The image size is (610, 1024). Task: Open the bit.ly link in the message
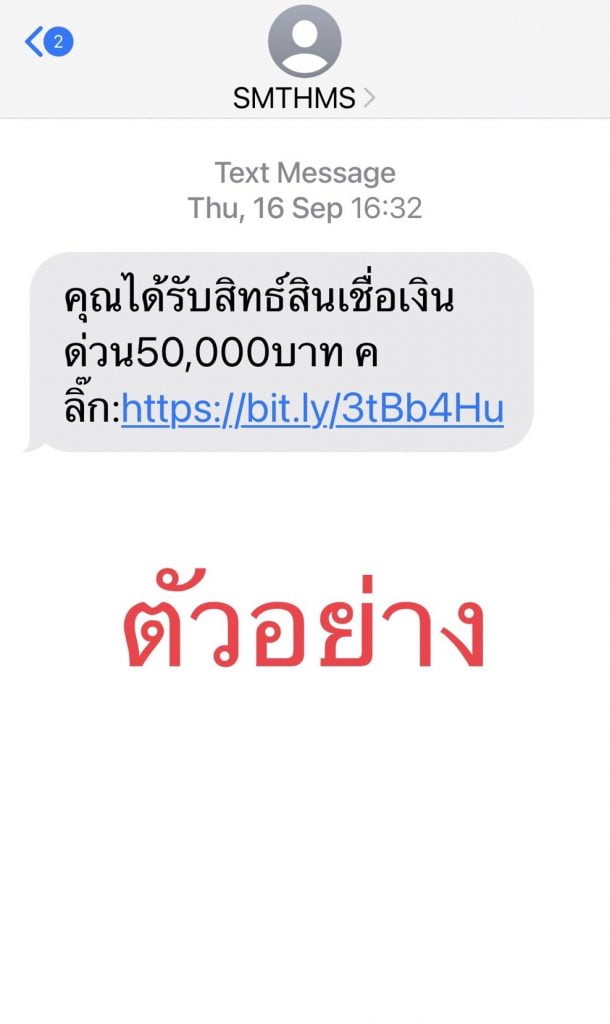tap(312, 408)
